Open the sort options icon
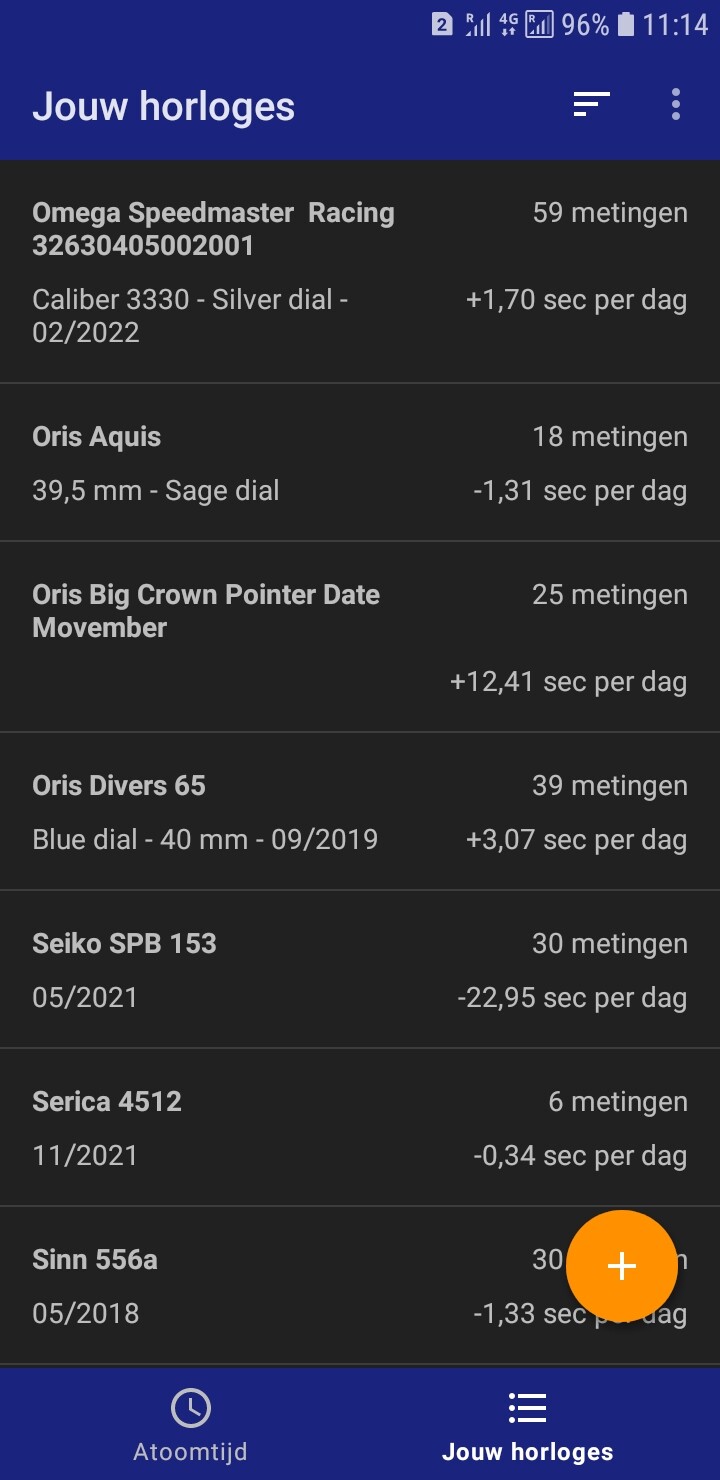Viewport: 720px width, 1480px height. pyautogui.click(x=591, y=104)
